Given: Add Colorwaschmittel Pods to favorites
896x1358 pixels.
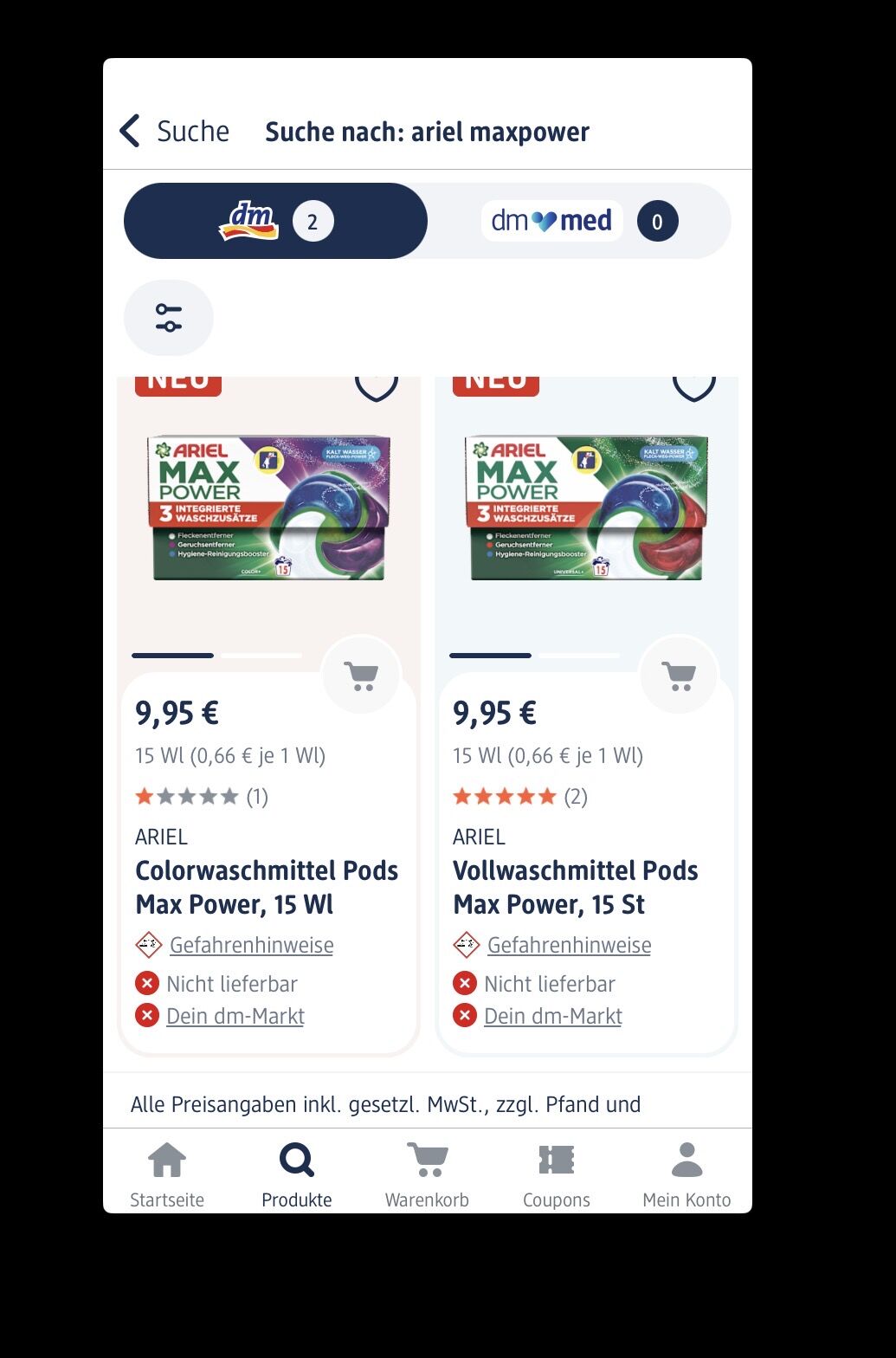Looking at the screenshot, I should (x=377, y=385).
